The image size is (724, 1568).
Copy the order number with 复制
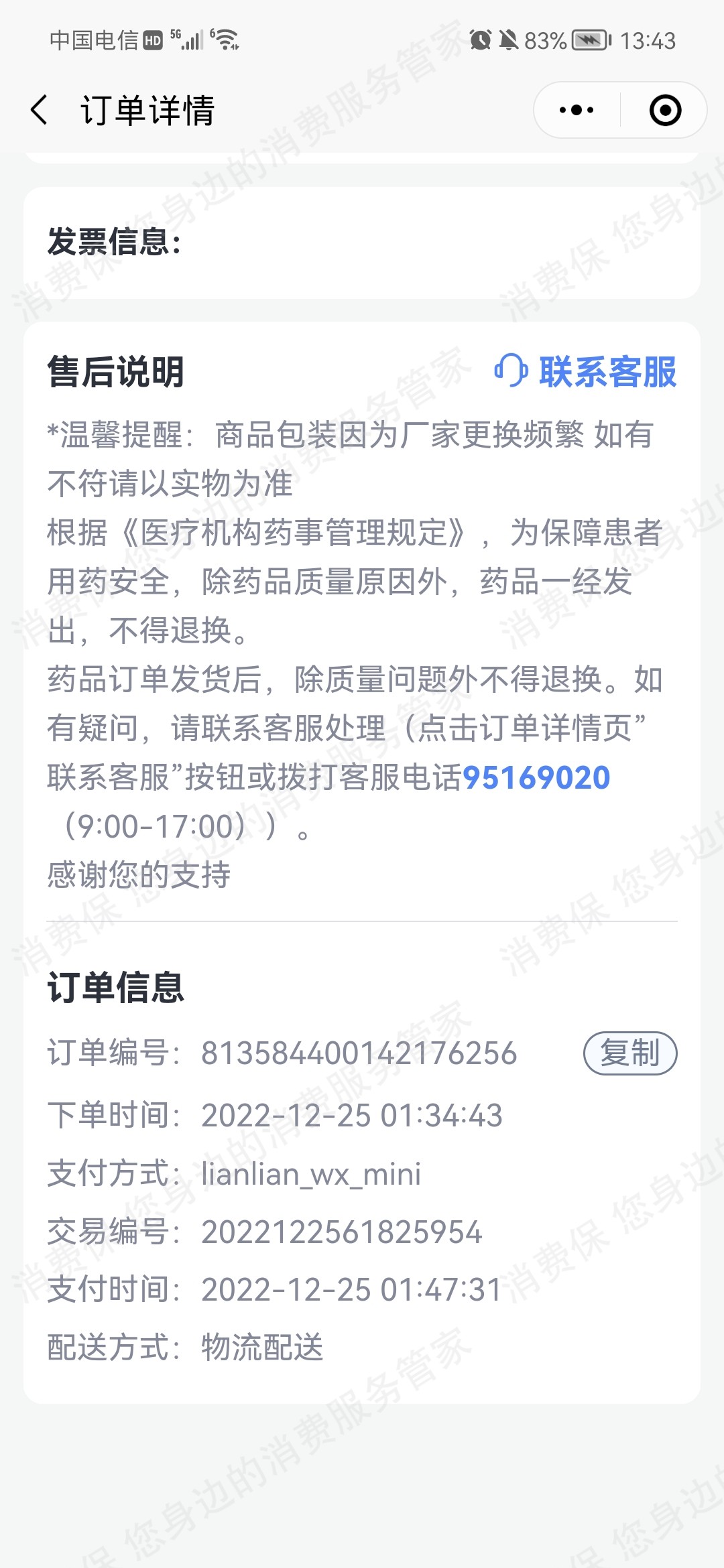[x=630, y=1053]
